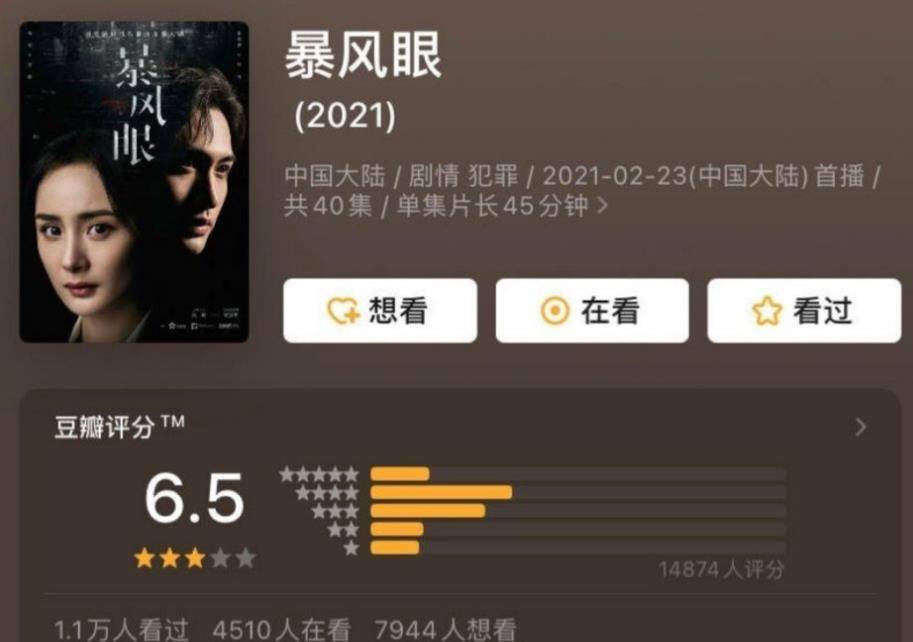Mark the show as 看过
The height and width of the screenshot is (642, 913).
pyautogui.click(x=804, y=311)
